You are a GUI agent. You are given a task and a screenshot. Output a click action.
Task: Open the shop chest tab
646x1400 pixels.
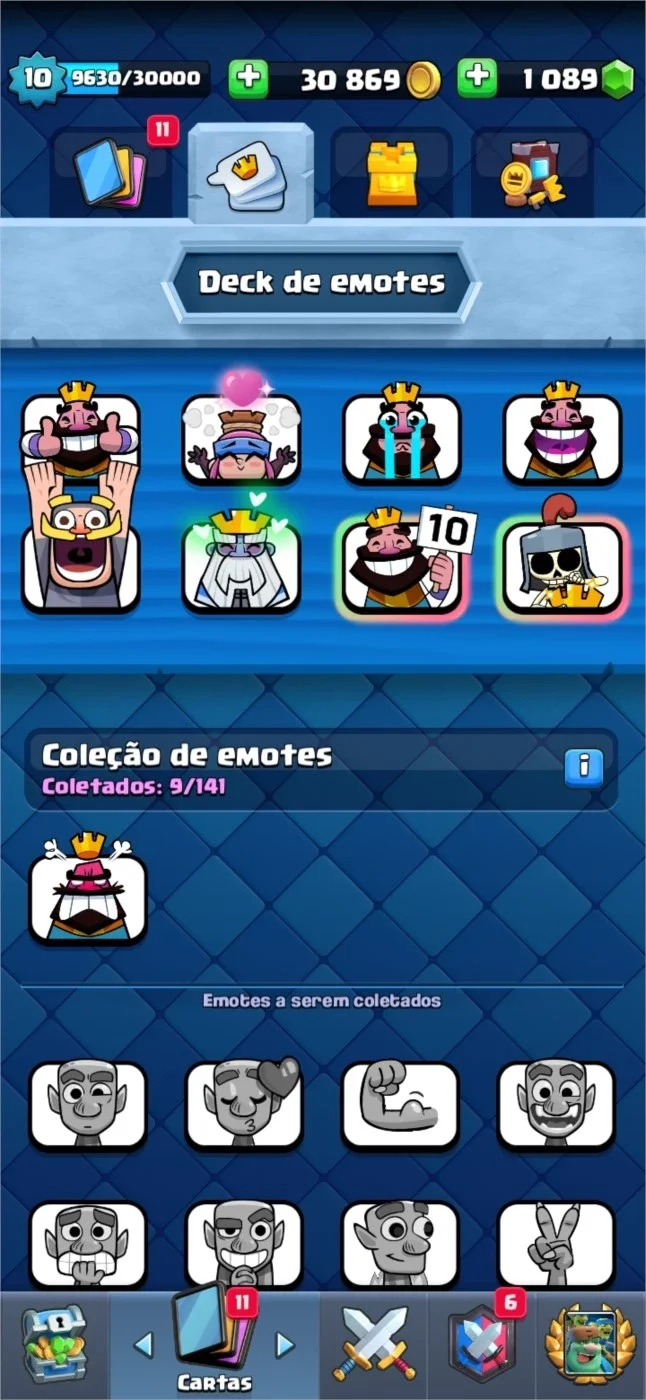point(52,1345)
